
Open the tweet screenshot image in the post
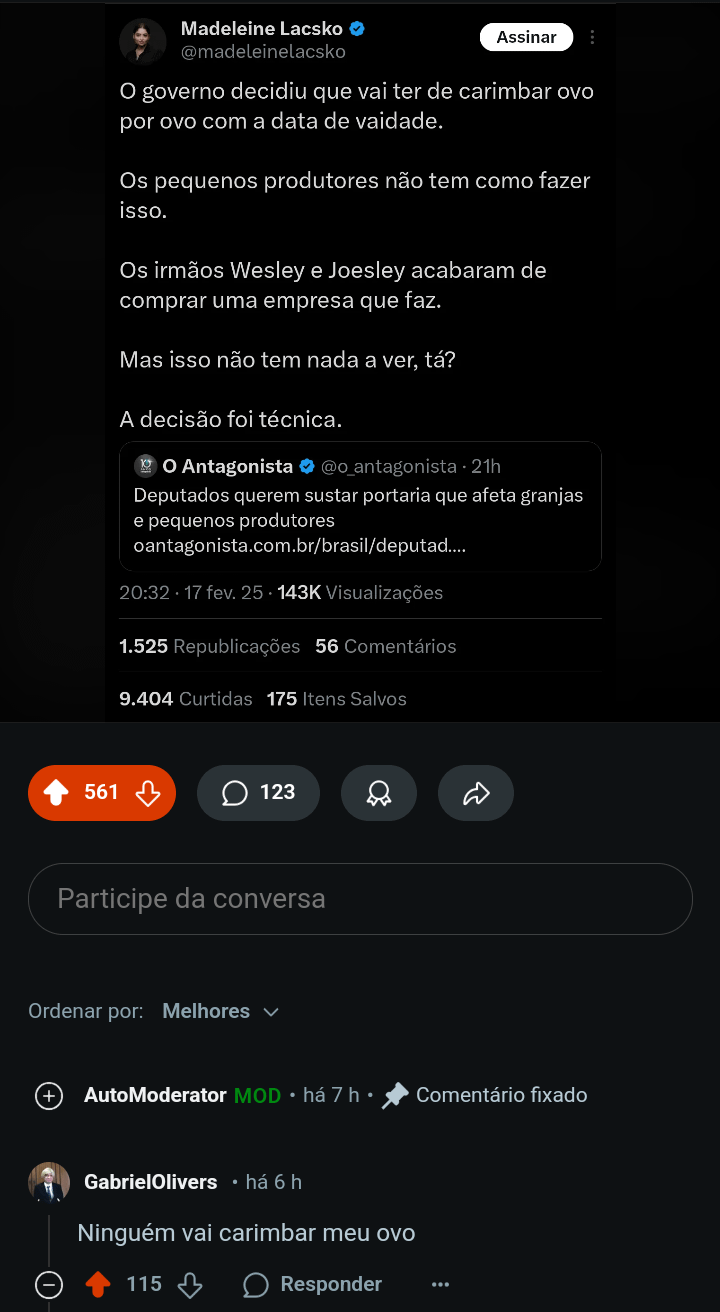360,360
